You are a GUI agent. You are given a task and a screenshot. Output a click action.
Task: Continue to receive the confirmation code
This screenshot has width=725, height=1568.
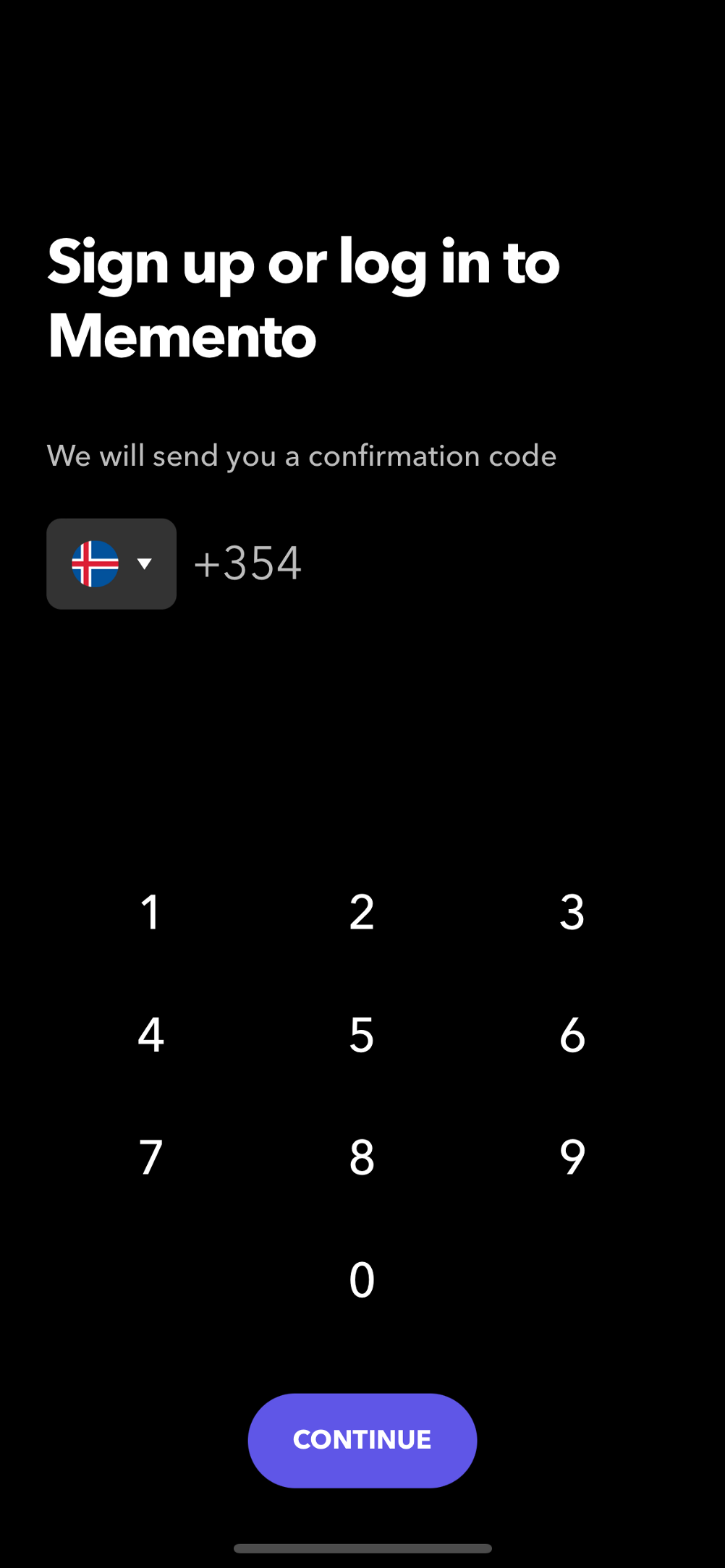(362, 1440)
